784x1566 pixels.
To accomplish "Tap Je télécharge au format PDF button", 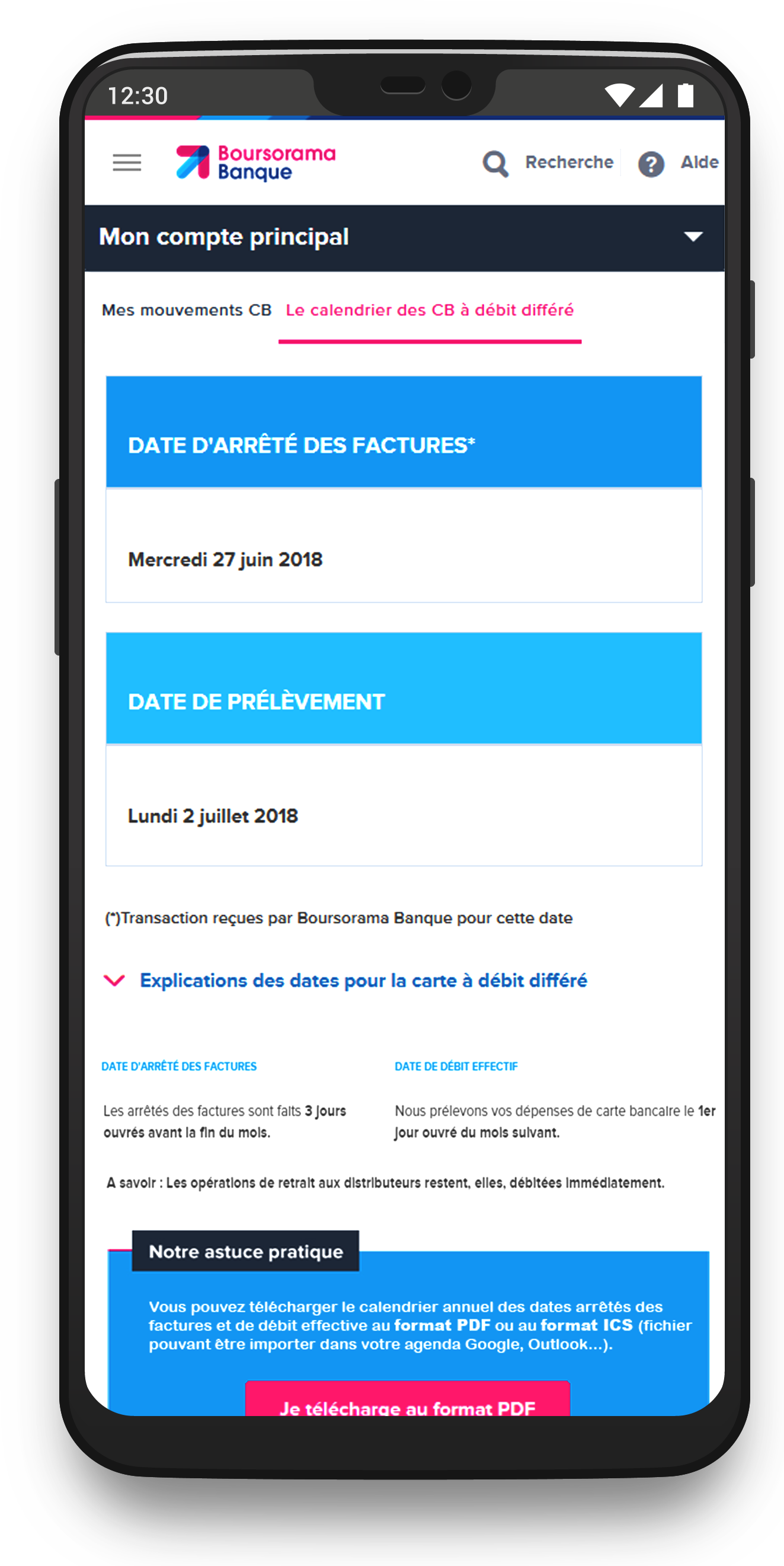I will (407, 1404).
